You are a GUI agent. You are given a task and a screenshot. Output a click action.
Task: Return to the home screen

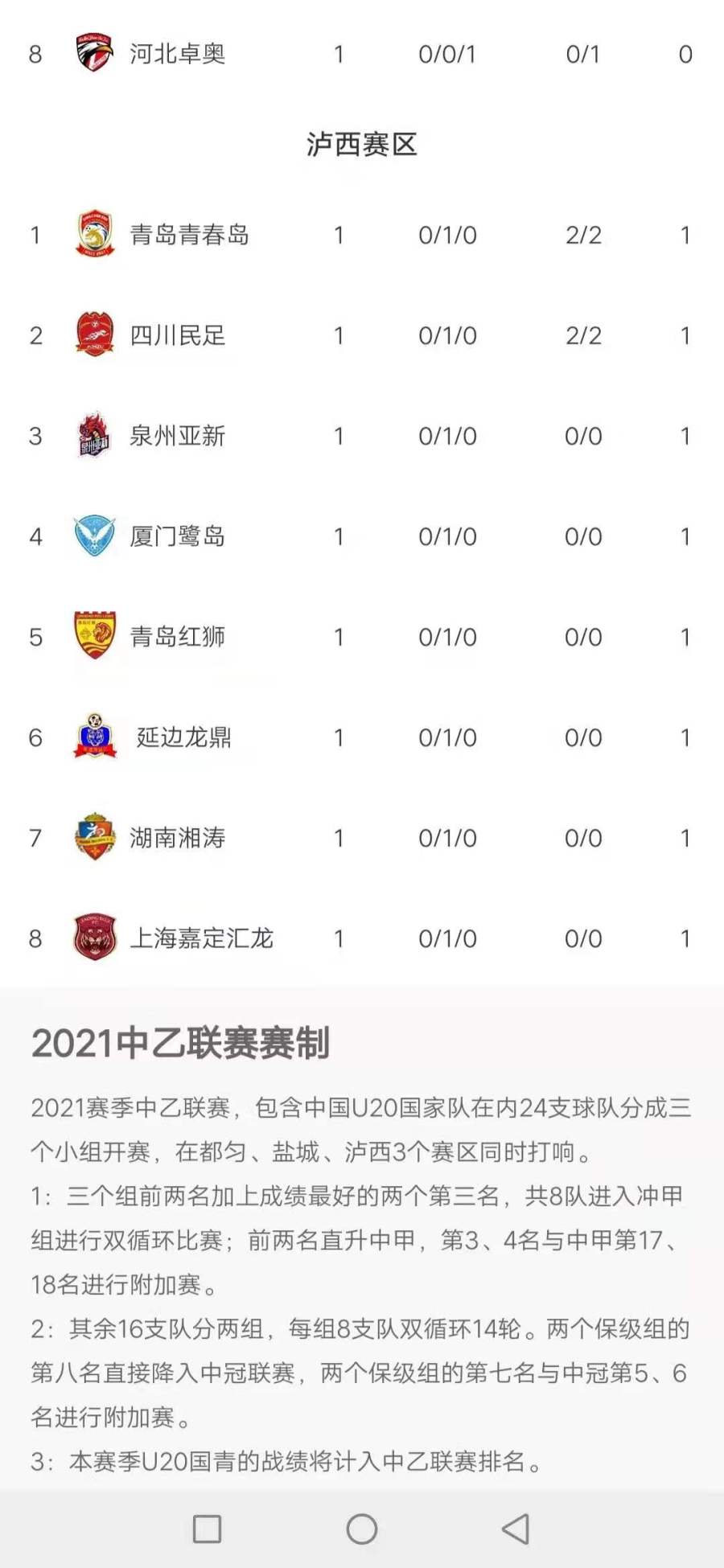point(362,1529)
